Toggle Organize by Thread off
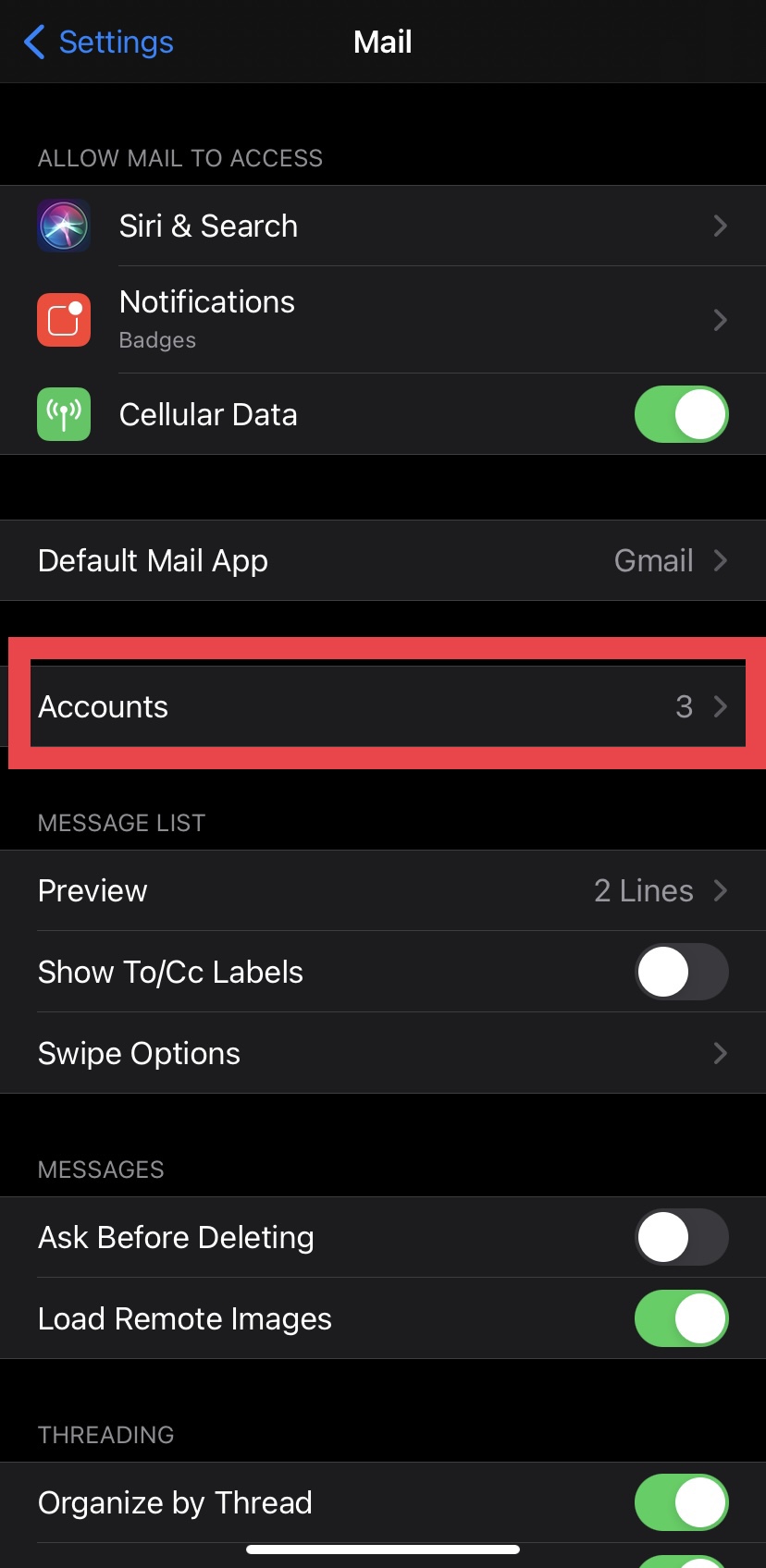 coord(681,1502)
